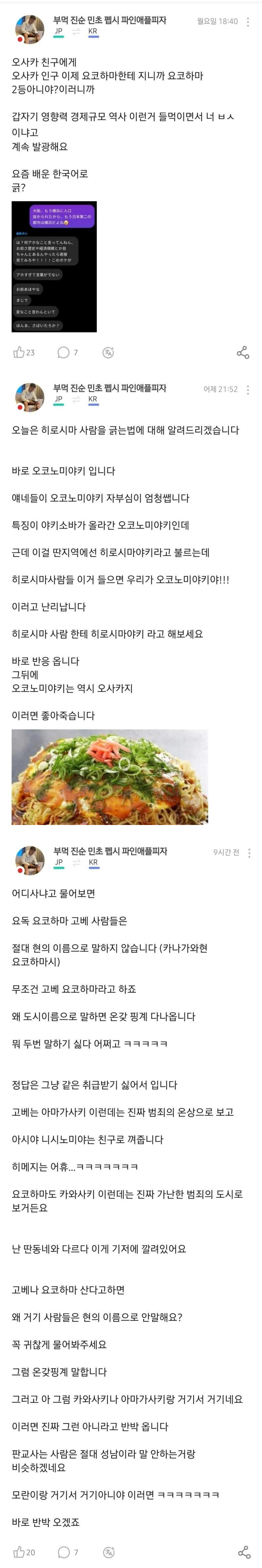Open profile picture on the 월요일 18:40 post
This screenshot has height=1568, width=262.
[29, 30]
